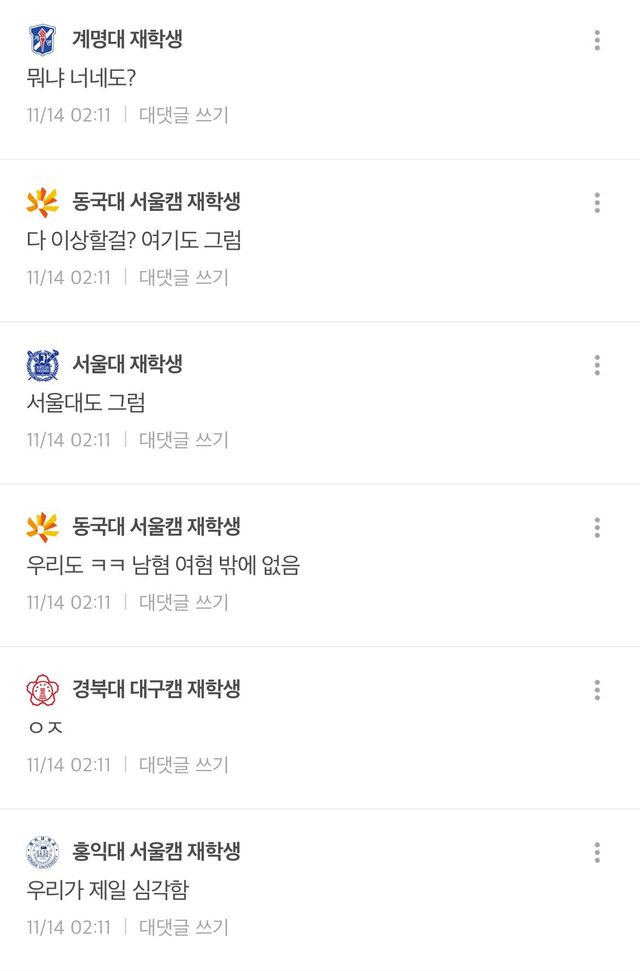
Task: Open overflow menu on 경북대 대구캠 comment
Action: (597, 690)
